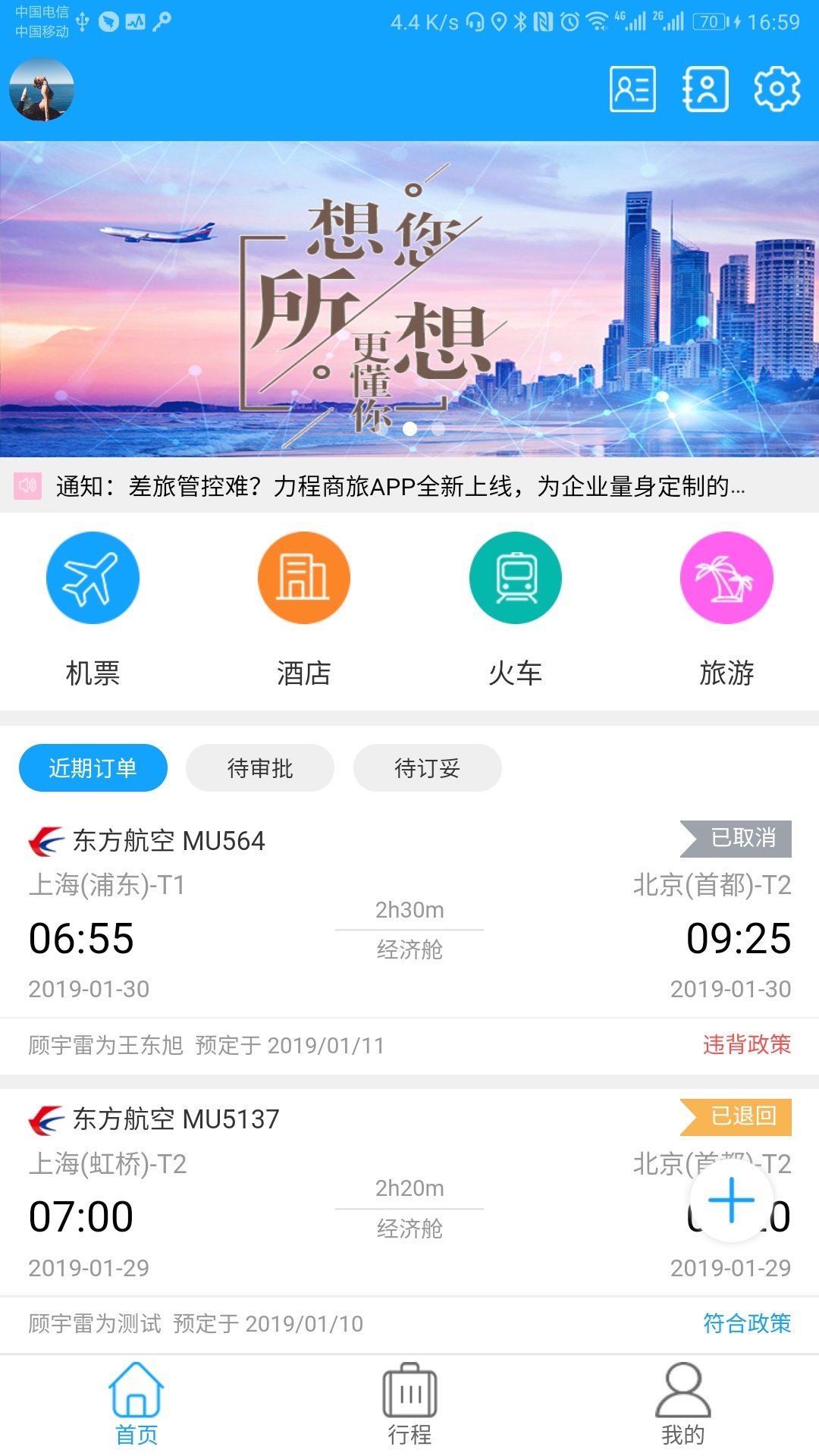The image size is (819, 1456).
Task: Switch to the 待审批 pending approval tab
Action: [259, 767]
